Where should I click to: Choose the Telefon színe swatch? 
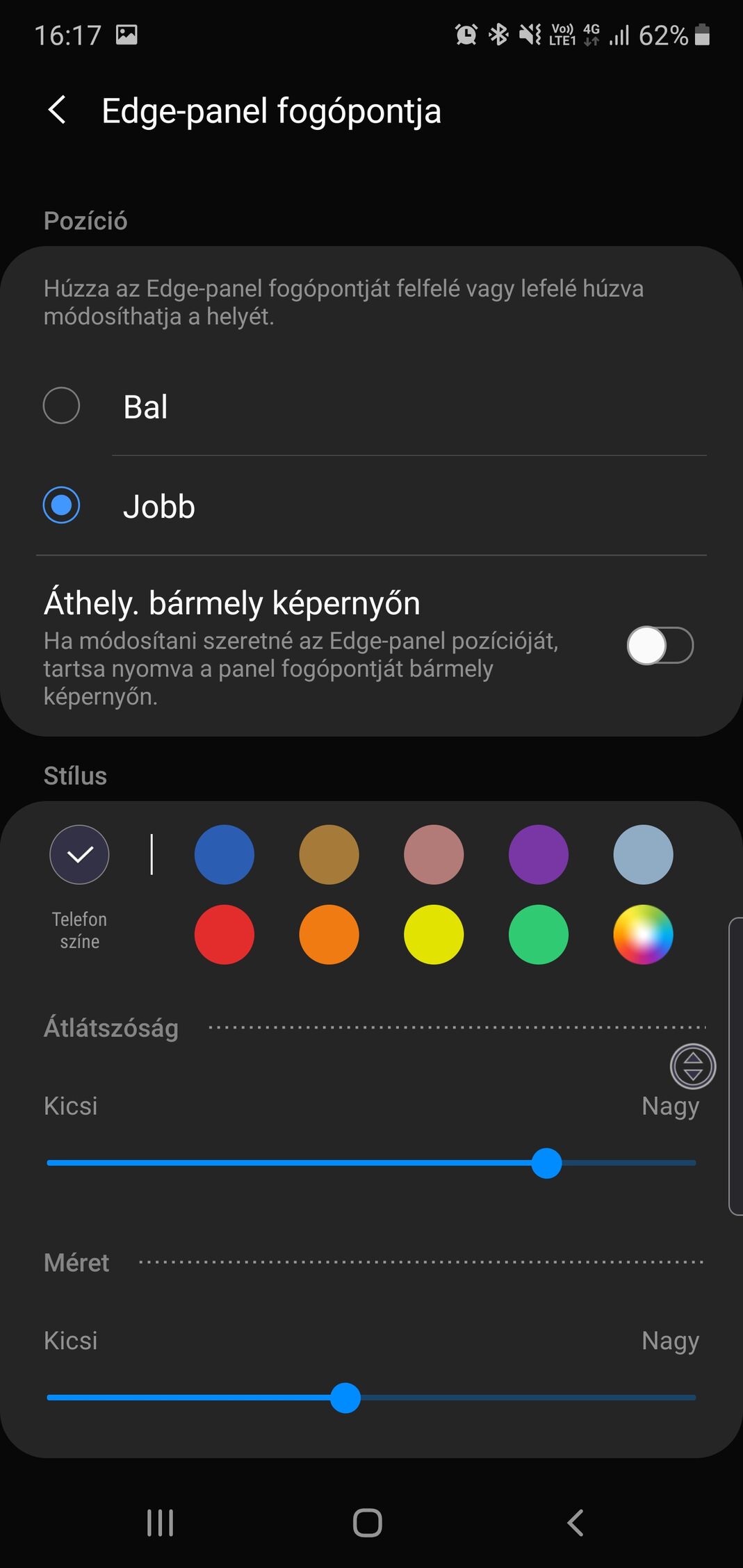[x=79, y=855]
